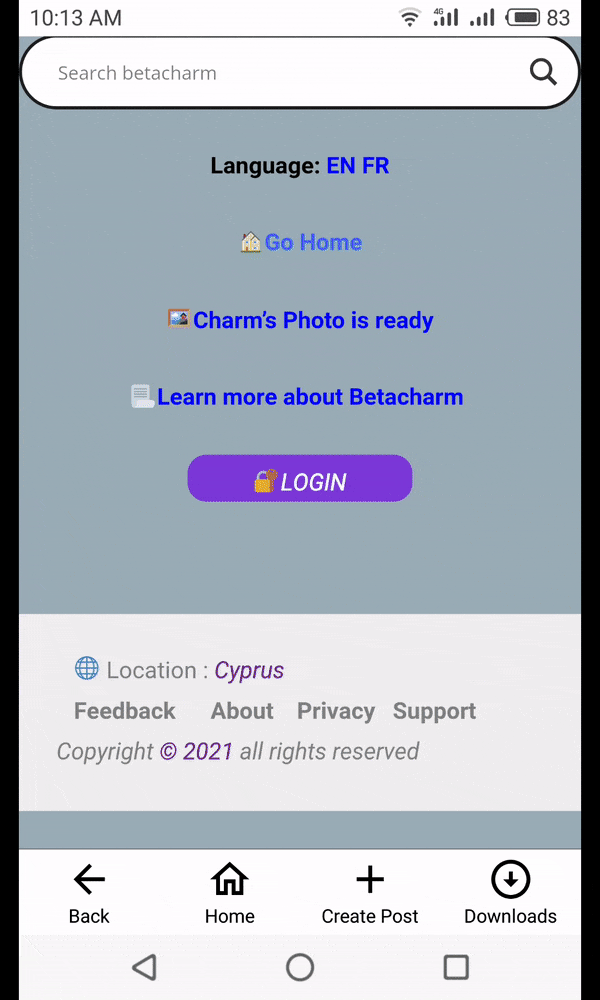Open Learn more about Betacharm
Screen dimensions: 600x1000
click(x=309, y=398)
